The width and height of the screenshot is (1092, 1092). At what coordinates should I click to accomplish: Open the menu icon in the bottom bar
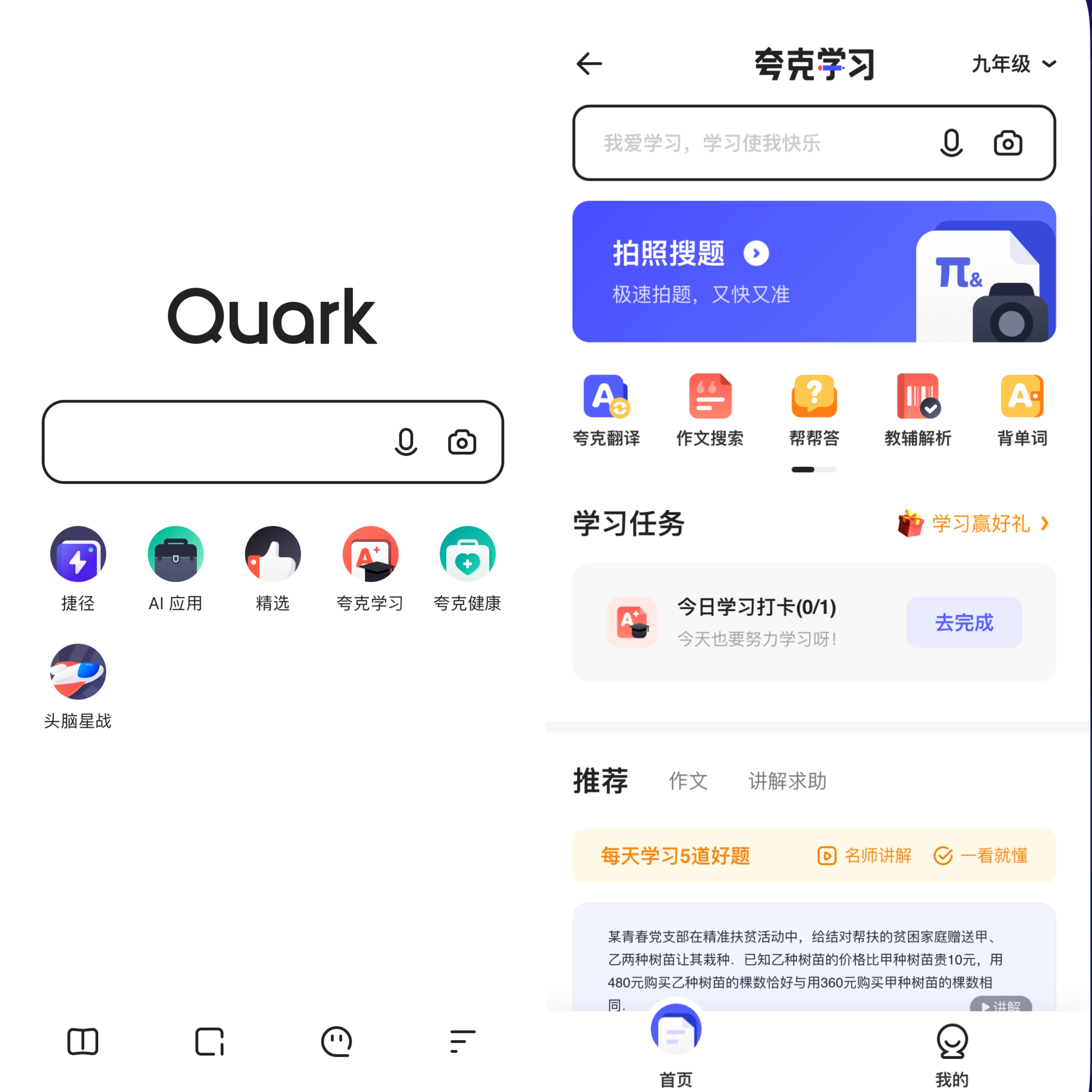(x=462, y=1041)
